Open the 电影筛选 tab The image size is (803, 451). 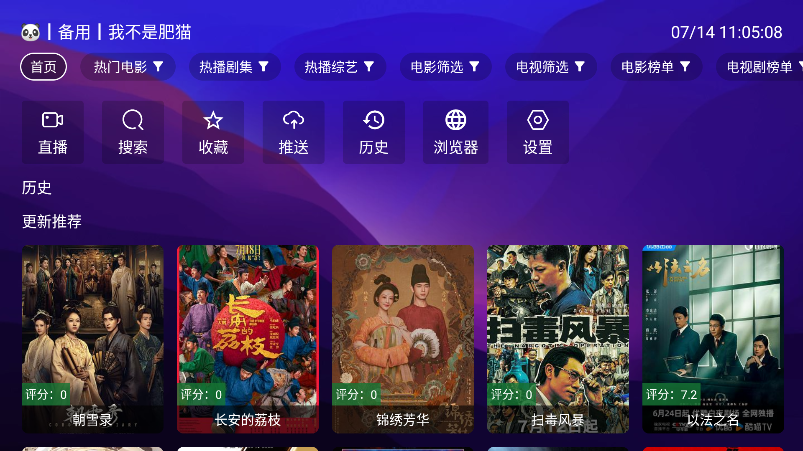click(445, 67)
